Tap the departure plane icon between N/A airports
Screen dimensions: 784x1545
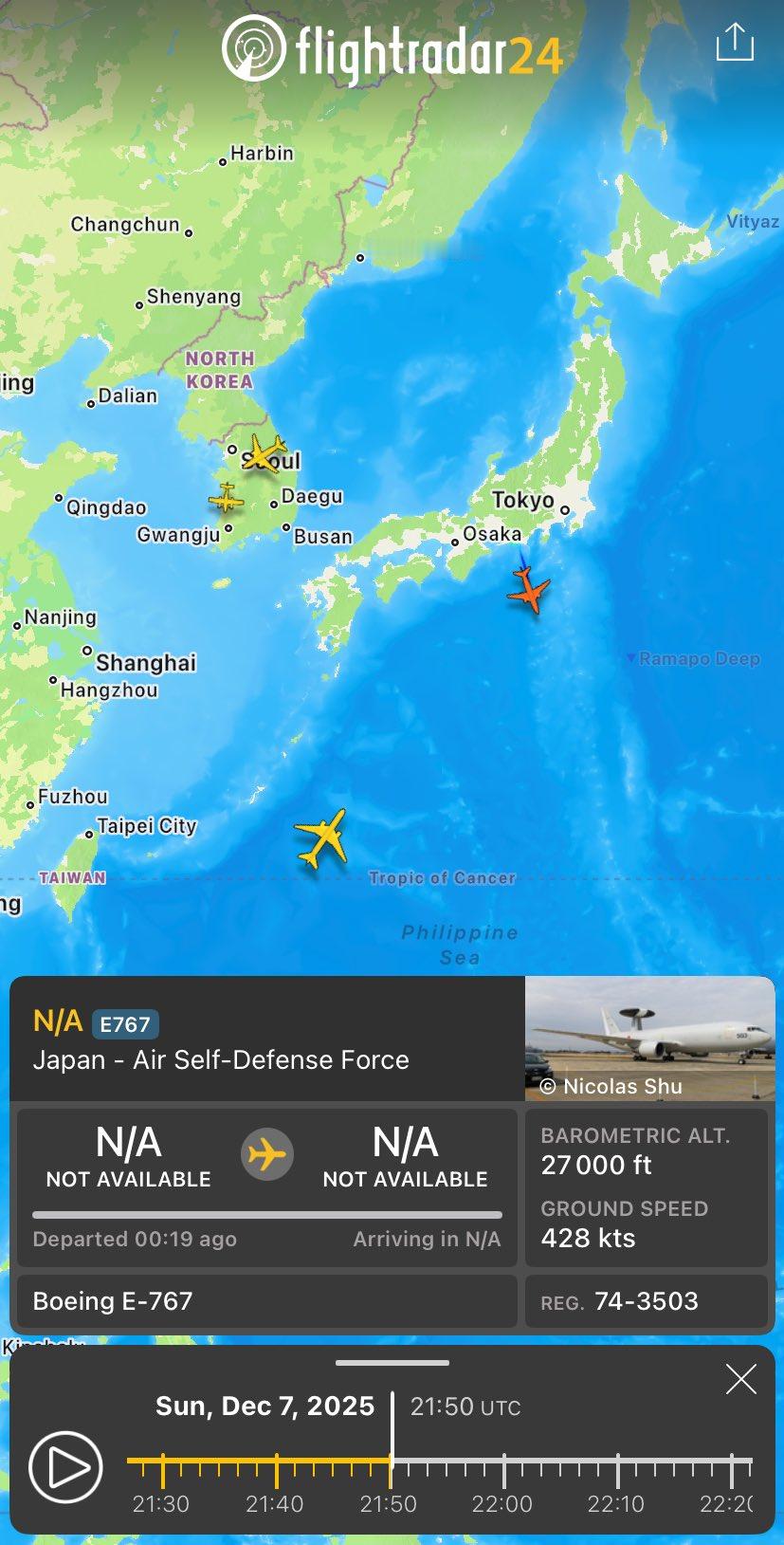tap(266, 1153)
